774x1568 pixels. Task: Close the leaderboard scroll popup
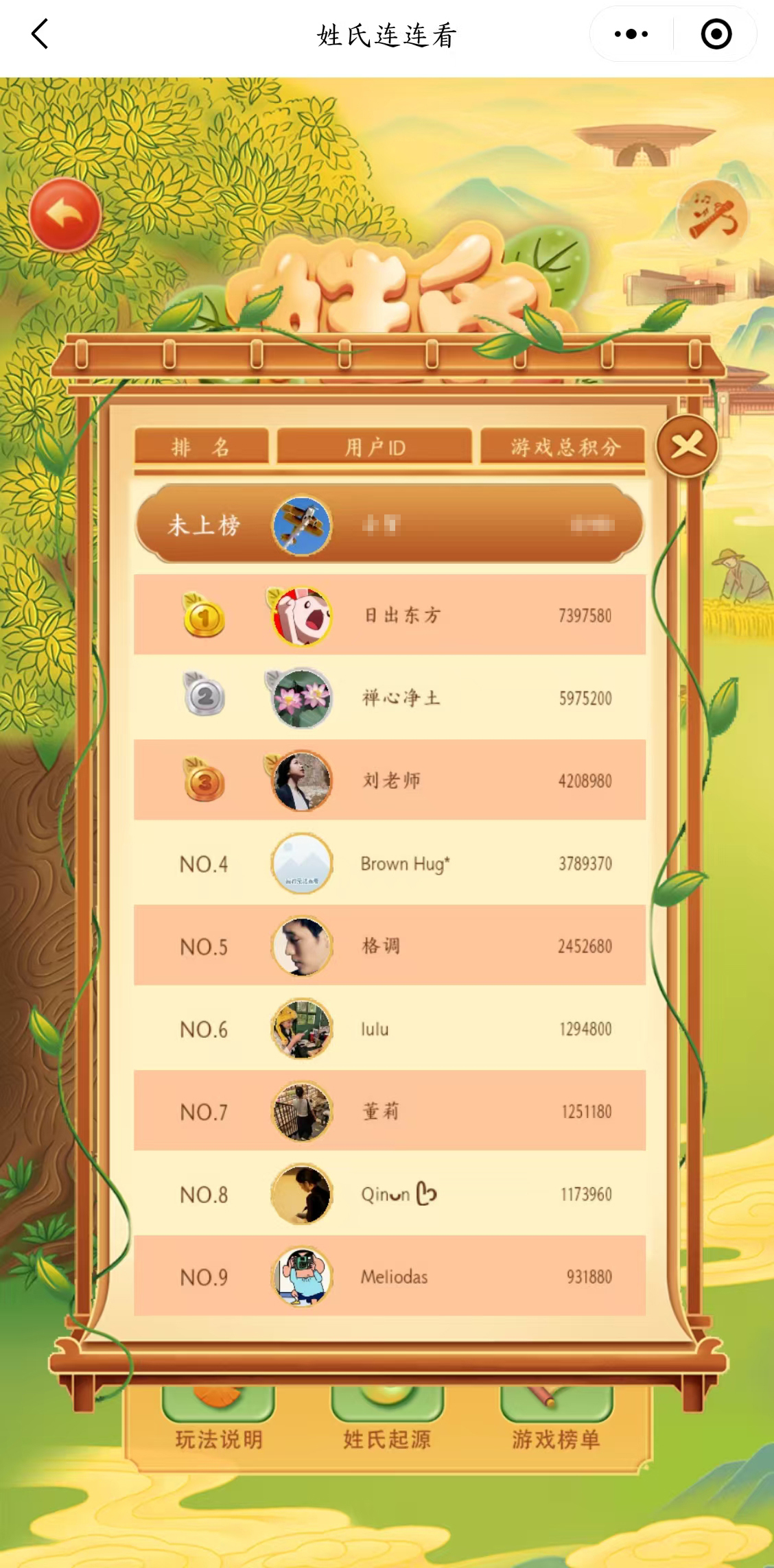(x=687, y=447)
